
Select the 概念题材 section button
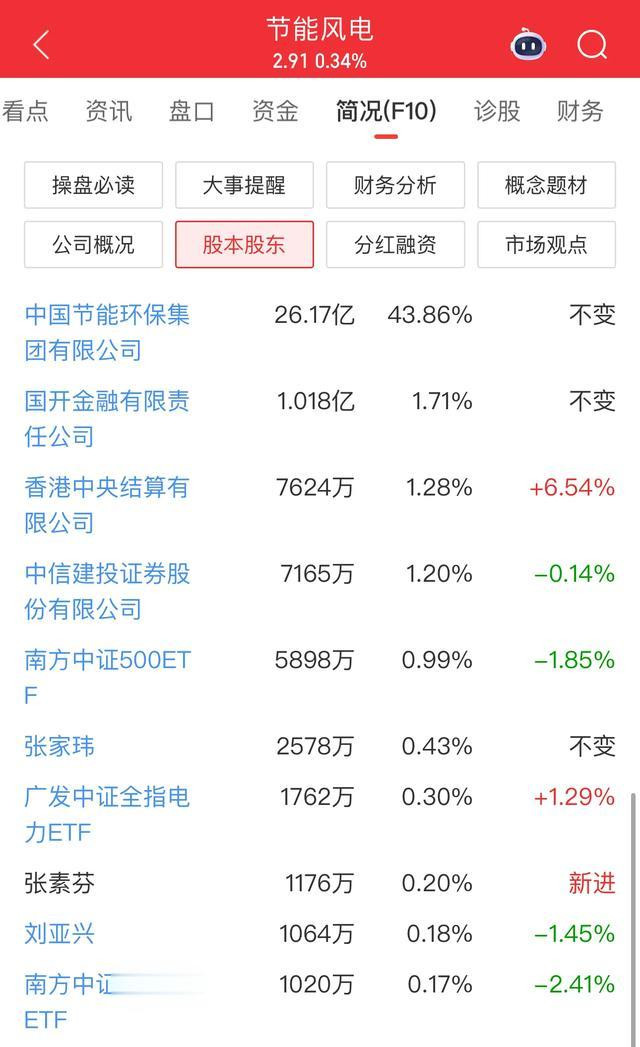pos(546,185)
